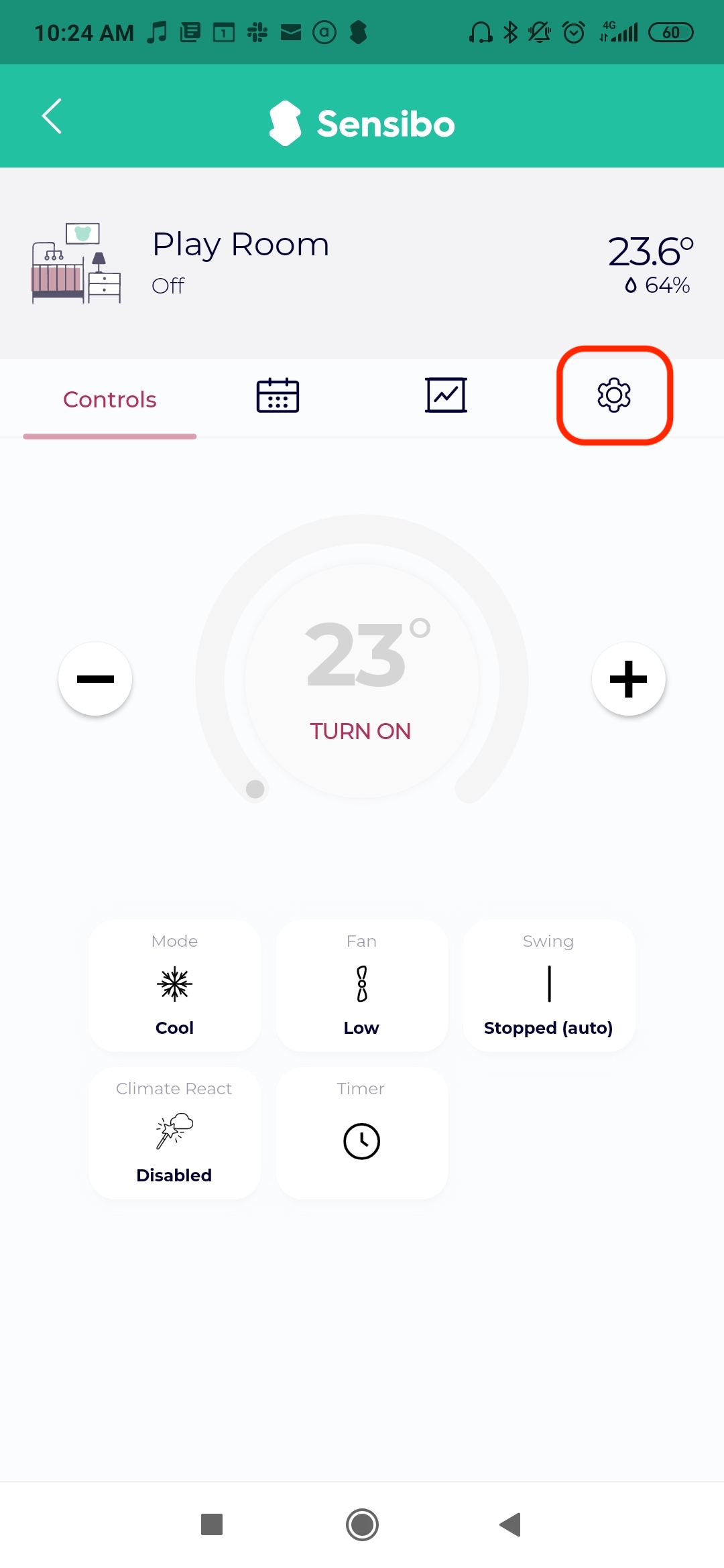Tap the system home button
Viewport: 724px width, 1568px height.
coord(362,1524)
